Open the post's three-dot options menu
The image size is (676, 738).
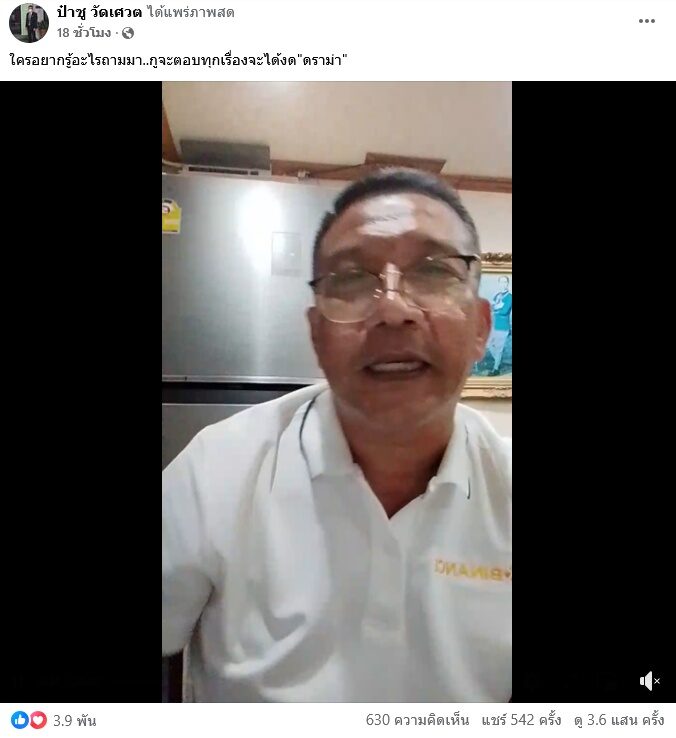[647, 21]
